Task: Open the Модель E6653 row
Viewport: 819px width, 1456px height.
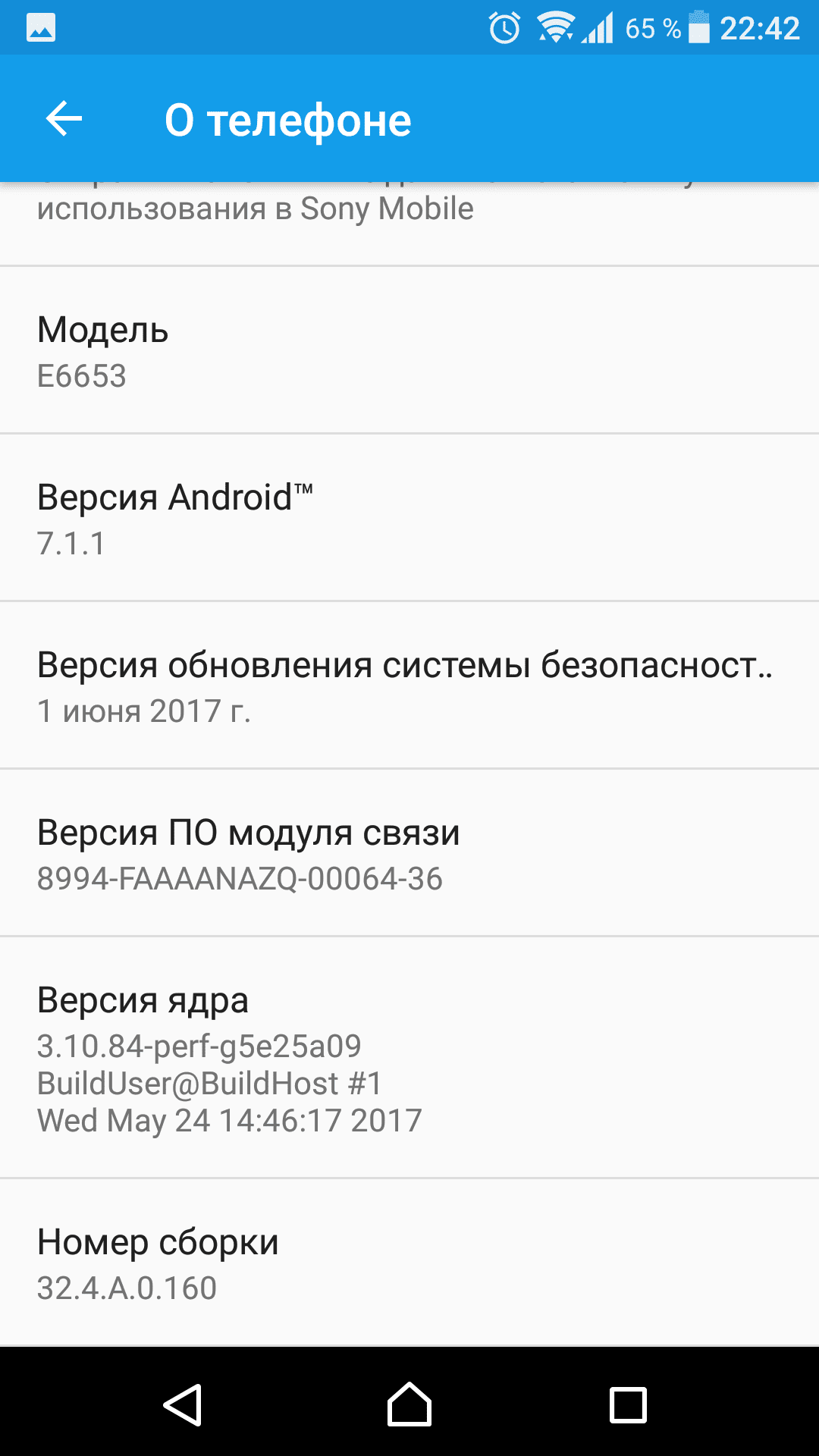Action: 409,350
